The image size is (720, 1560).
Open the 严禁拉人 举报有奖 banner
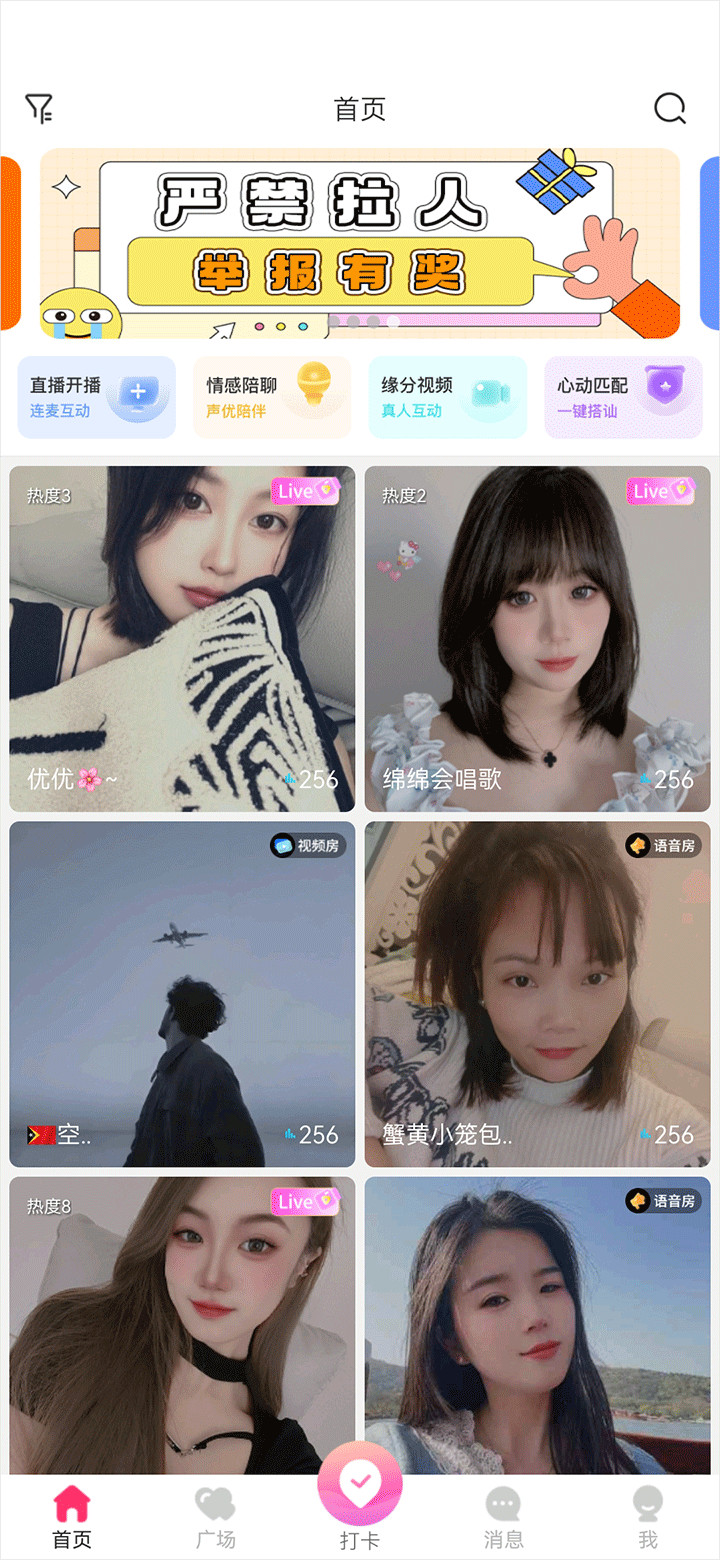[360, 243]
